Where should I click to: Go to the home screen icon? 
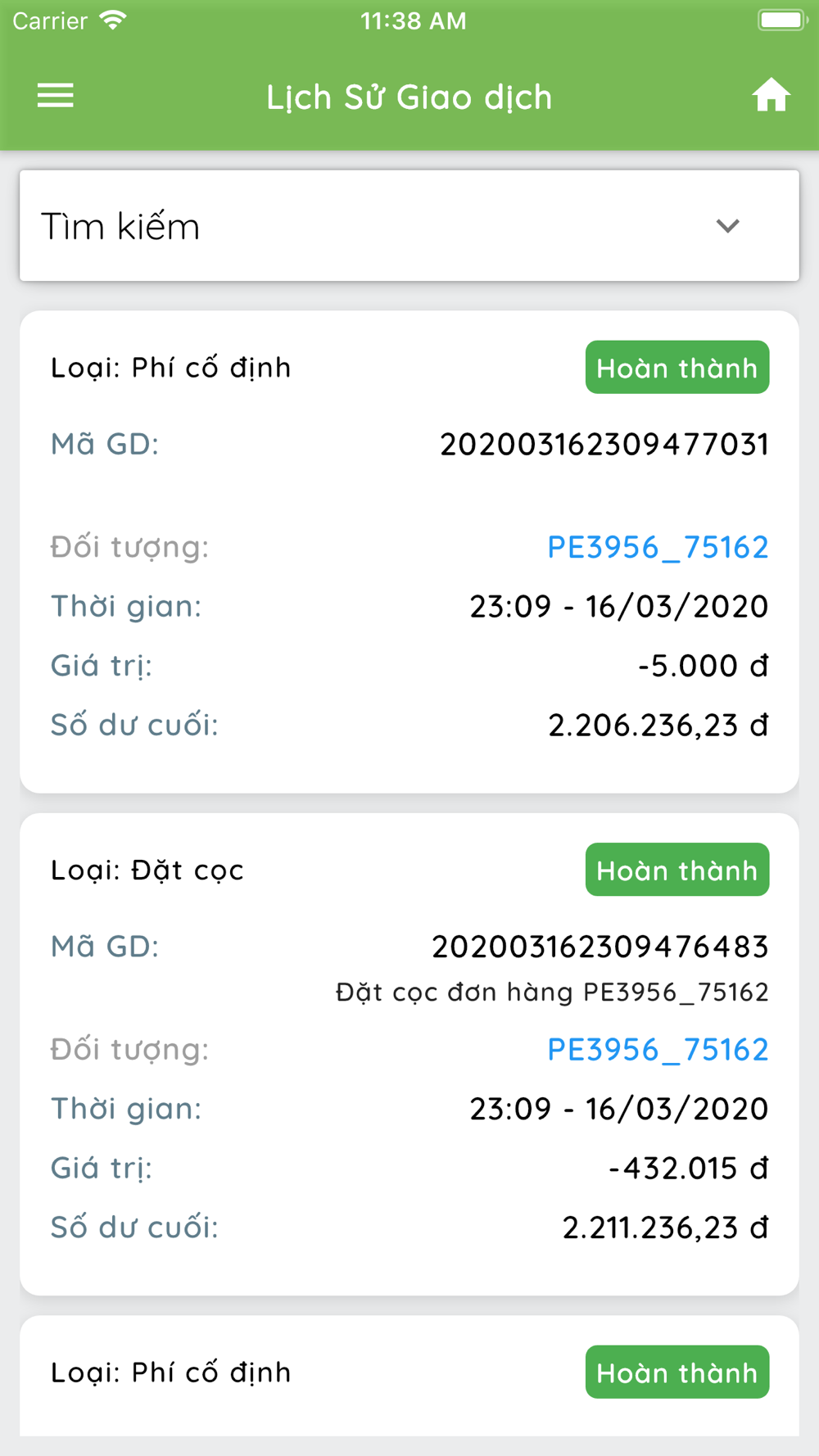point(771,95)
